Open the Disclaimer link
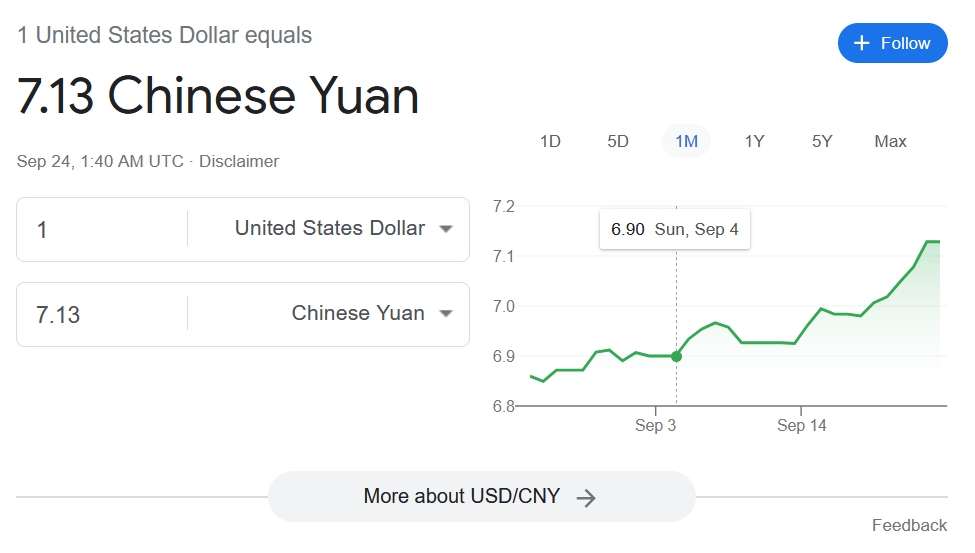This screenshot has height=553, width=975. (239, 161)
